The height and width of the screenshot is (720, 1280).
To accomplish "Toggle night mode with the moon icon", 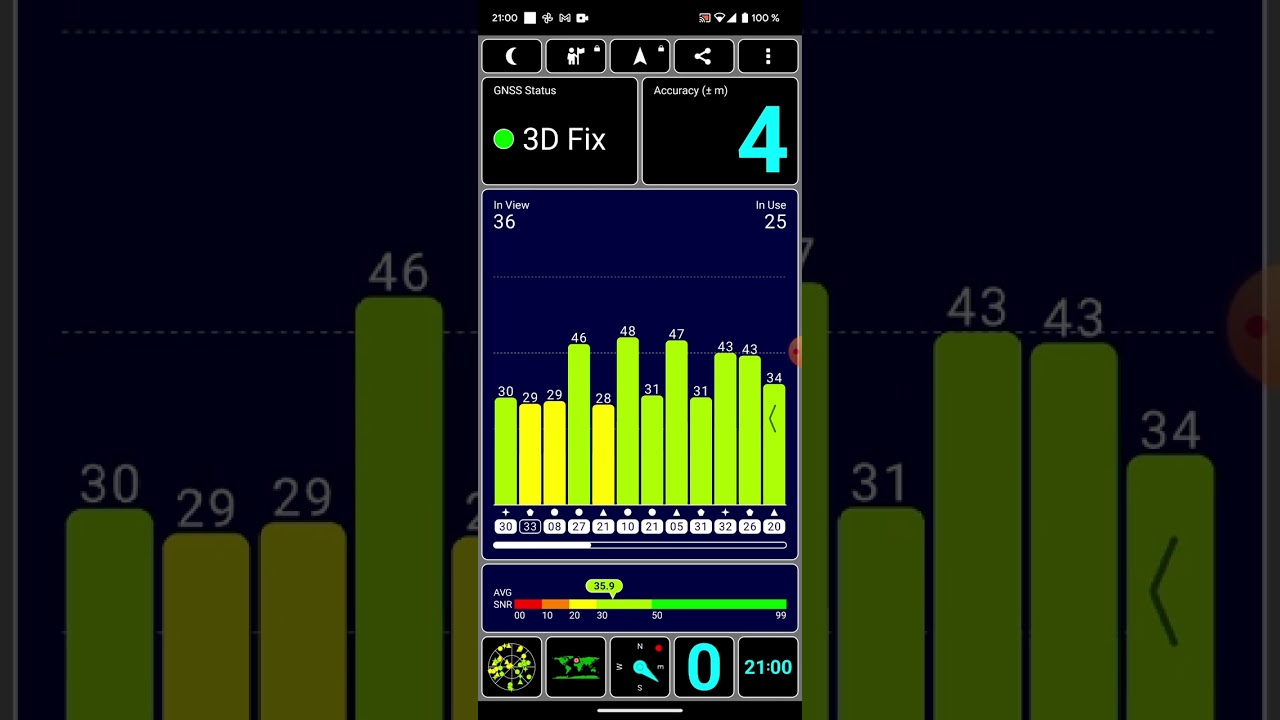I will (512, 57).
